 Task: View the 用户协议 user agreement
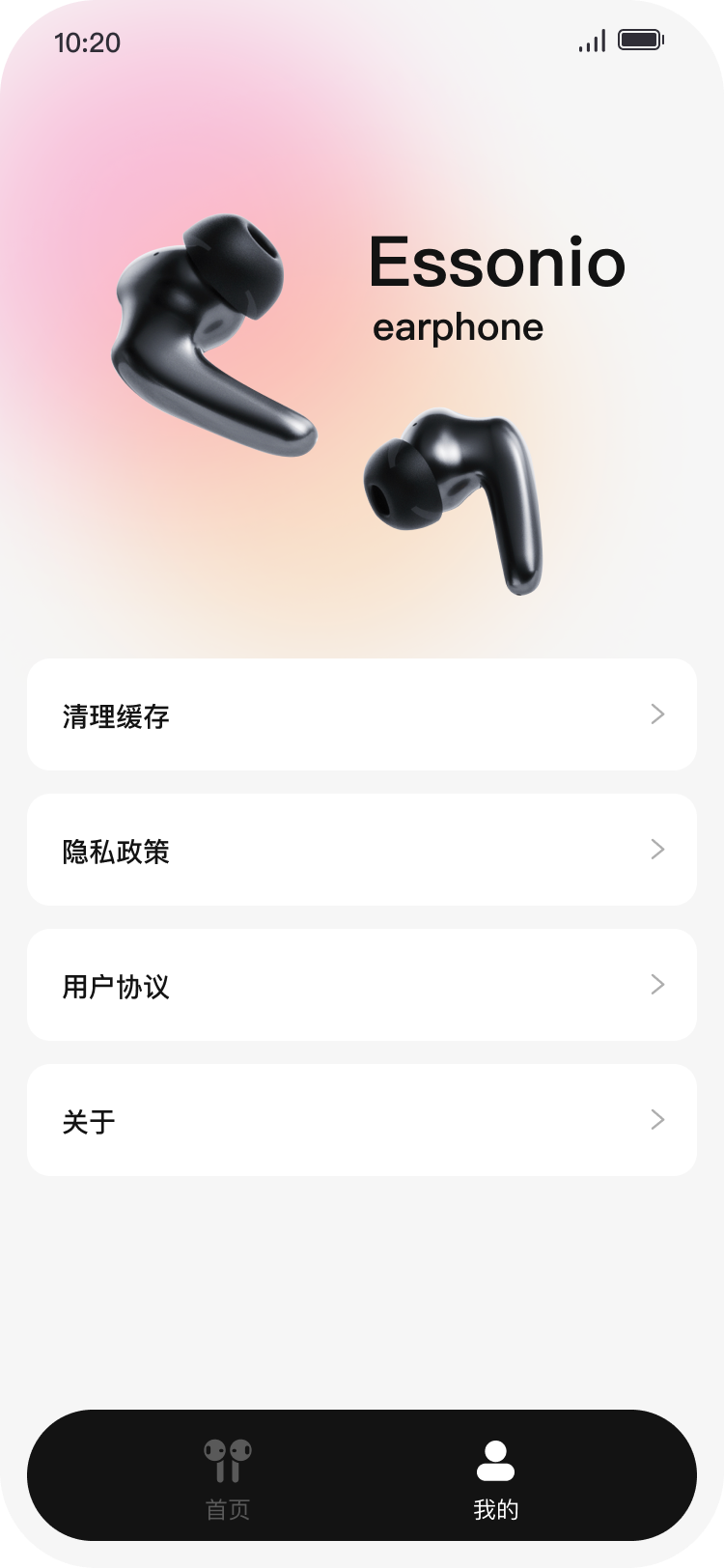(362, 985)
